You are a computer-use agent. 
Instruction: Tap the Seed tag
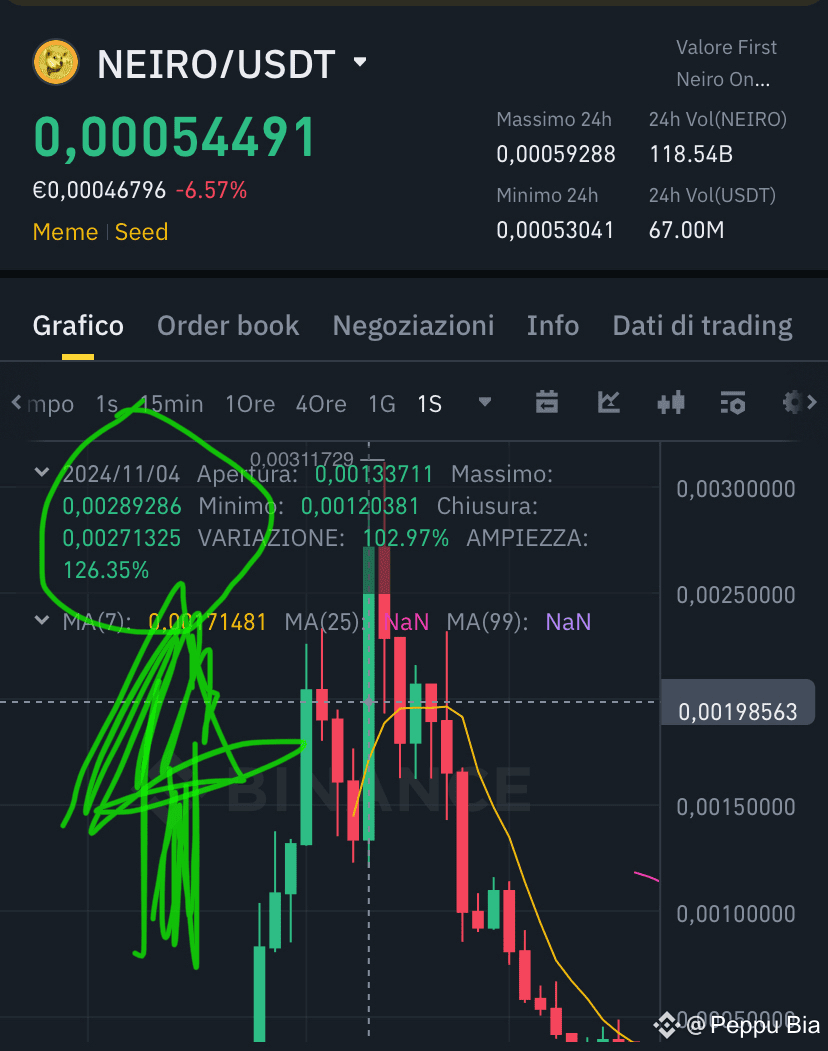pos(141,232)
